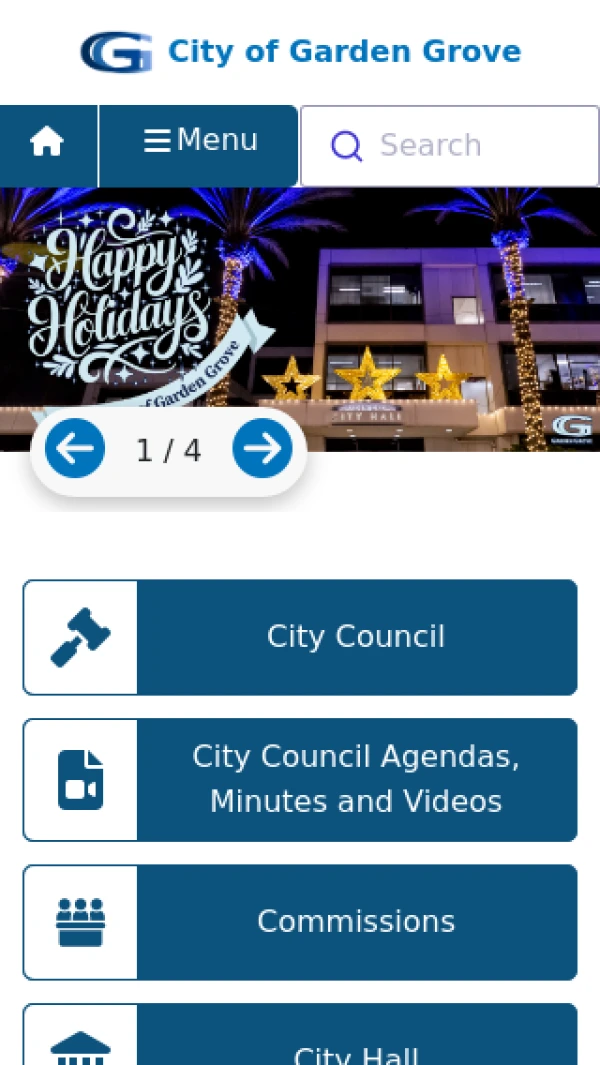Screen dimensions: 600x1065
Task: Show the previous slide in the carousel
Action: (75, 449)
